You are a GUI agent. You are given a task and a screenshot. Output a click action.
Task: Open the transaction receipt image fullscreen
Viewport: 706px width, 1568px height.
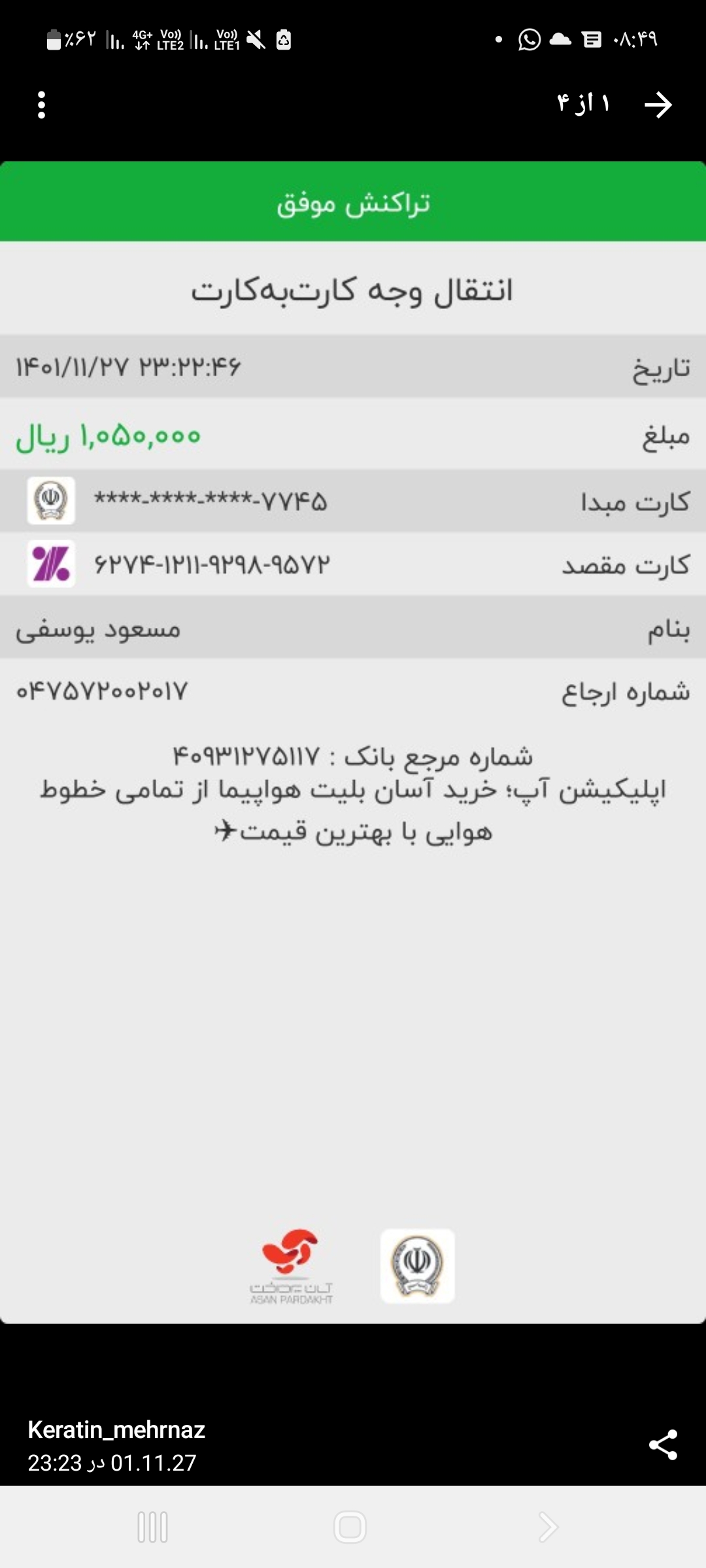[353, 742]
